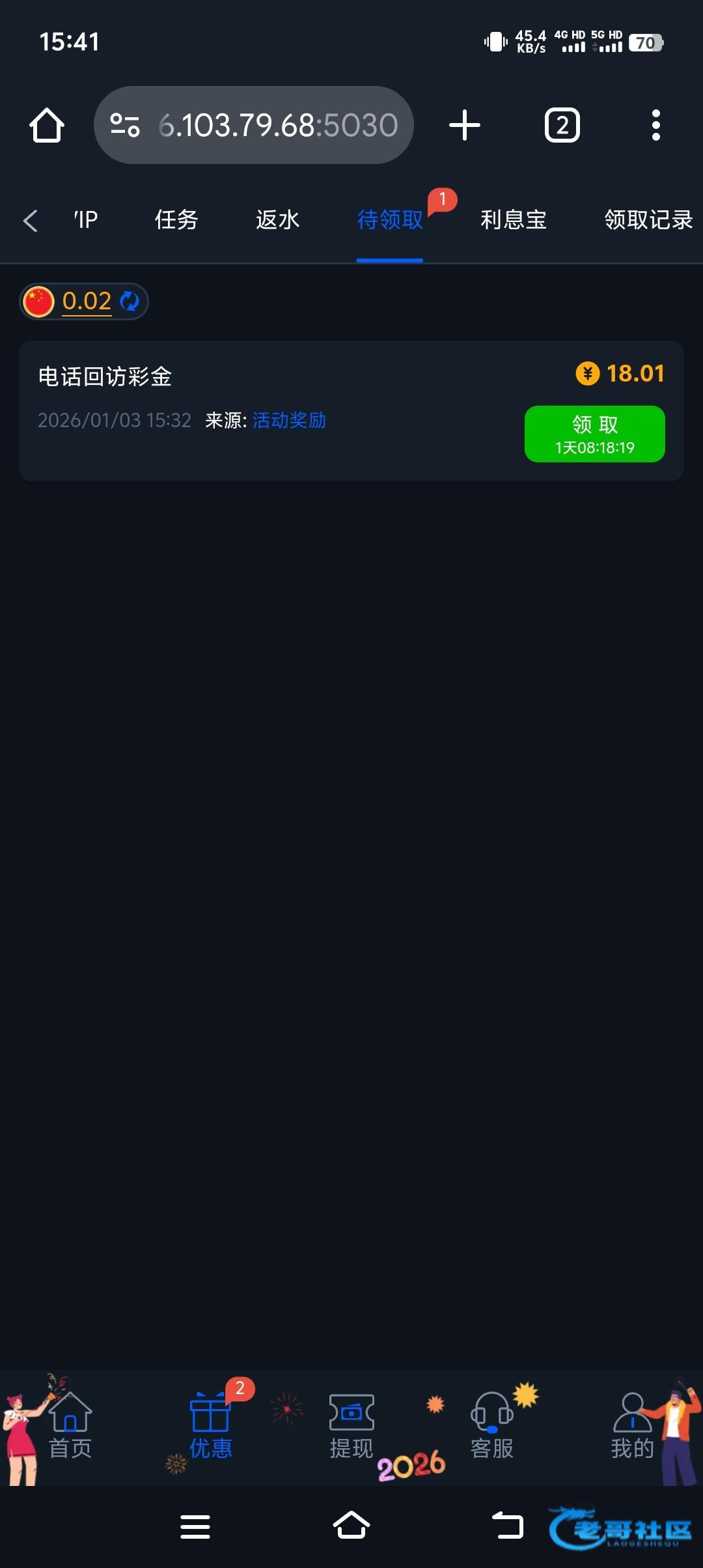Switch to the 任务 tab
703x1568 pixels.
(176, 220)
